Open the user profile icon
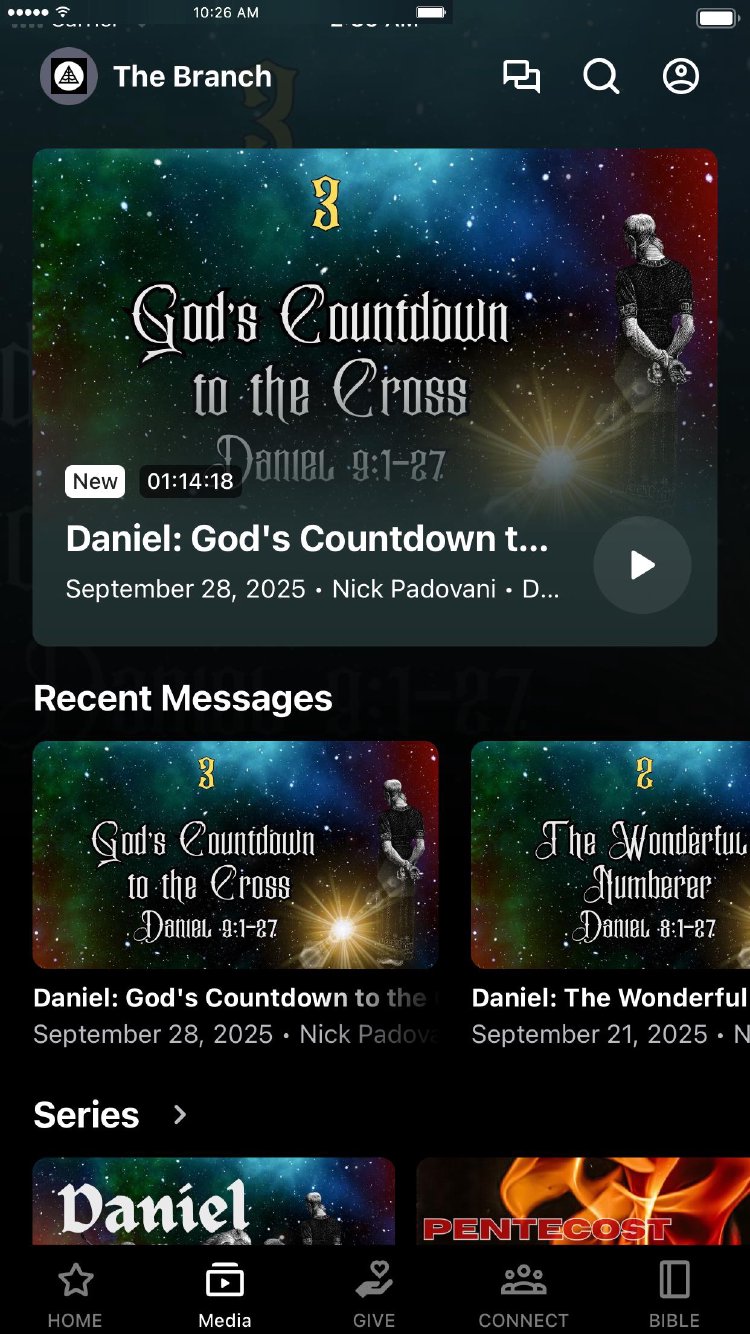750x1334 pixels. click(681, 77)
